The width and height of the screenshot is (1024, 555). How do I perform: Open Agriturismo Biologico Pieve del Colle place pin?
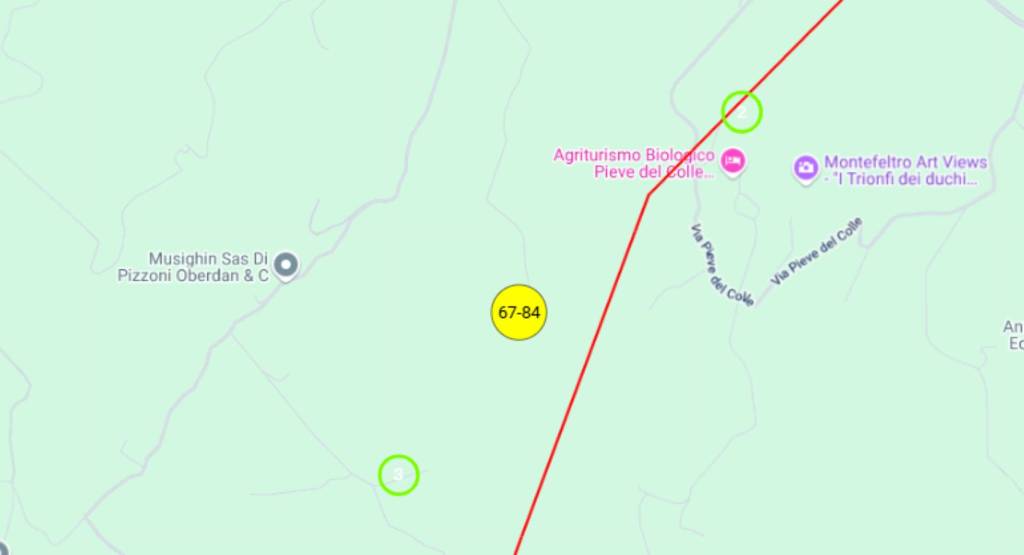(733, 160)
